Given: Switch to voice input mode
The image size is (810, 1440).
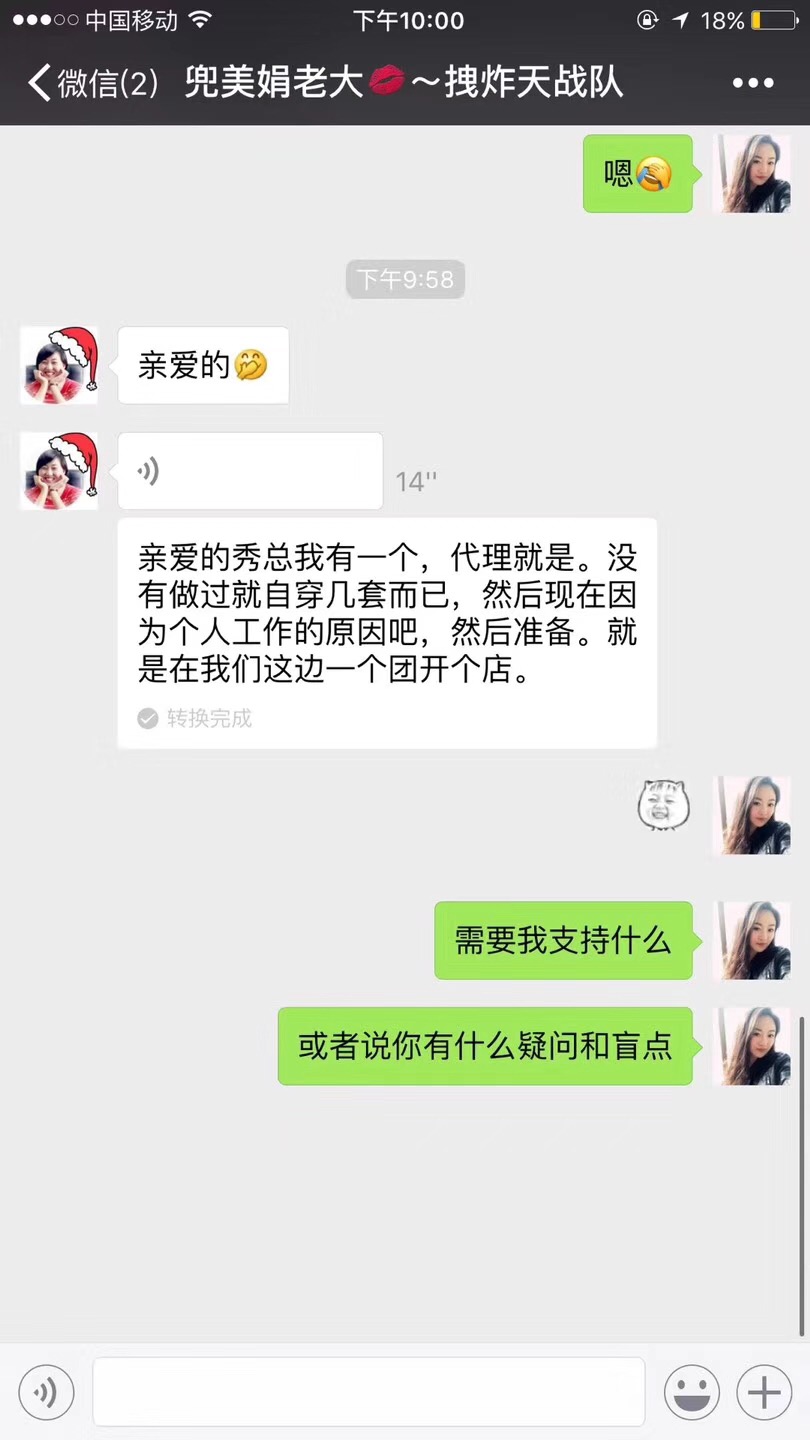Looking at the screenshot, I should 46,1391.
